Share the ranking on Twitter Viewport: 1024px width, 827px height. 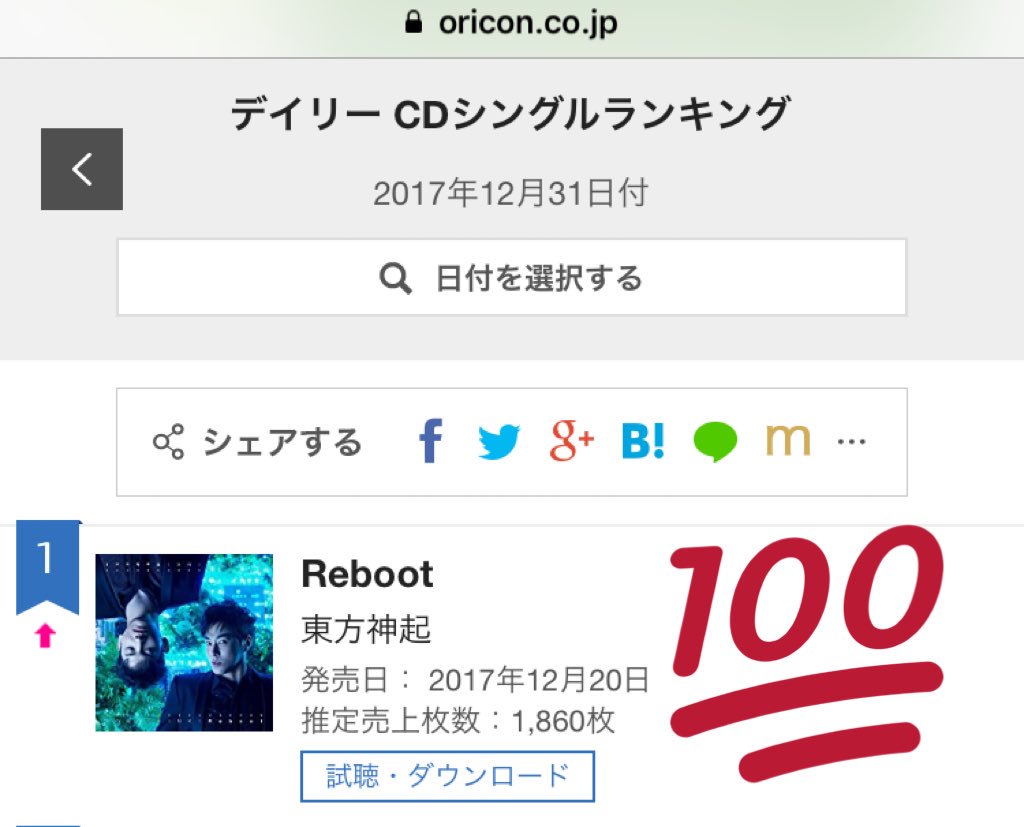(499, 441)
